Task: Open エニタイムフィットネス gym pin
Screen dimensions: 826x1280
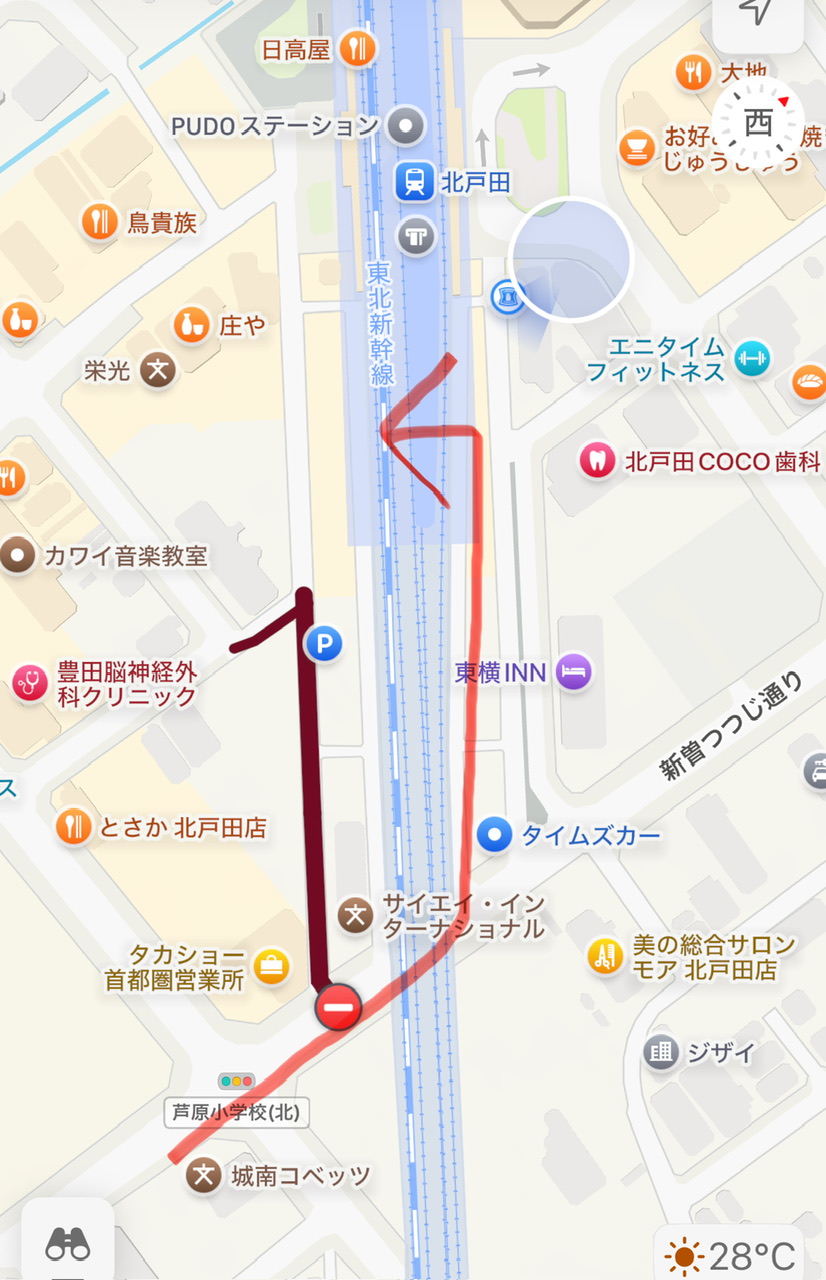Action: (752, 359)
